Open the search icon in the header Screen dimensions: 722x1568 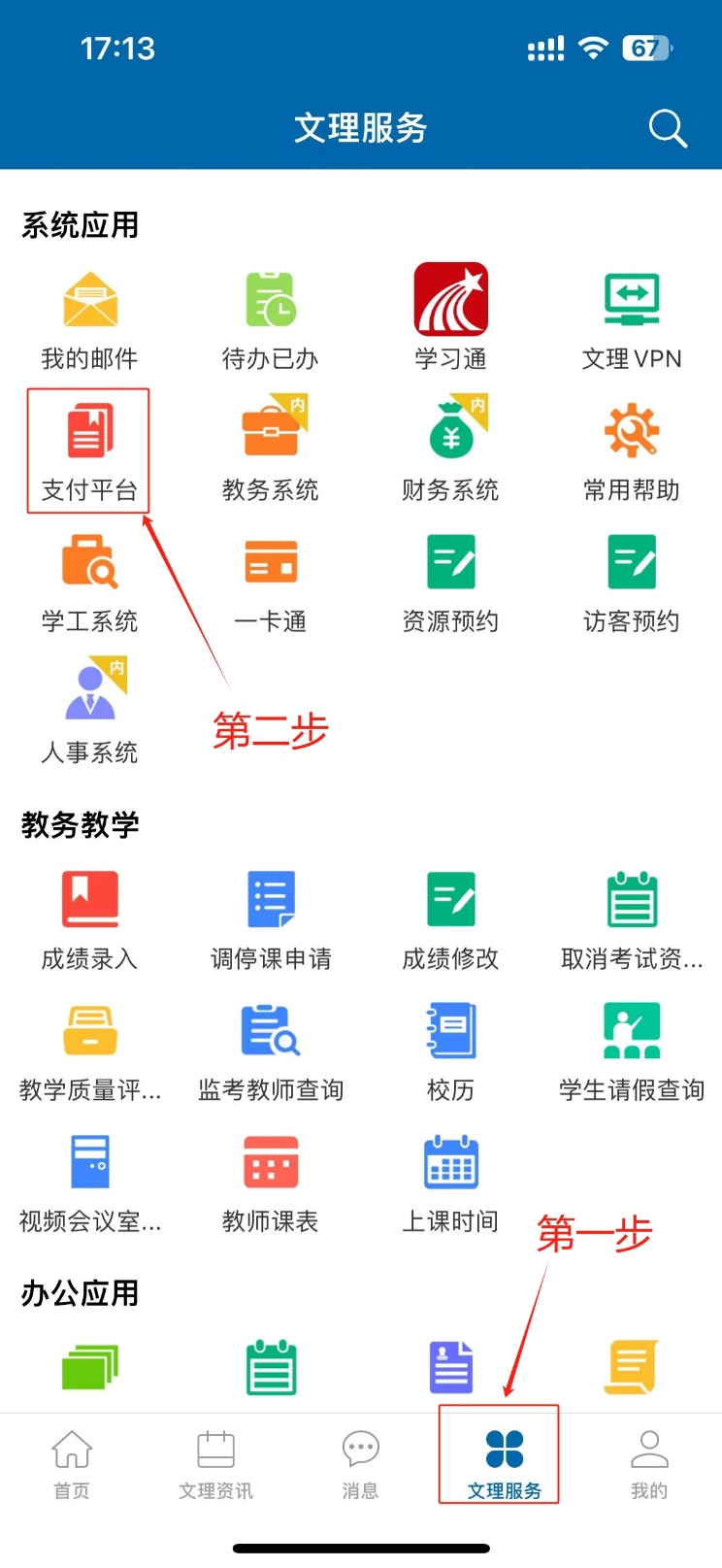click(x=667, y=128)
